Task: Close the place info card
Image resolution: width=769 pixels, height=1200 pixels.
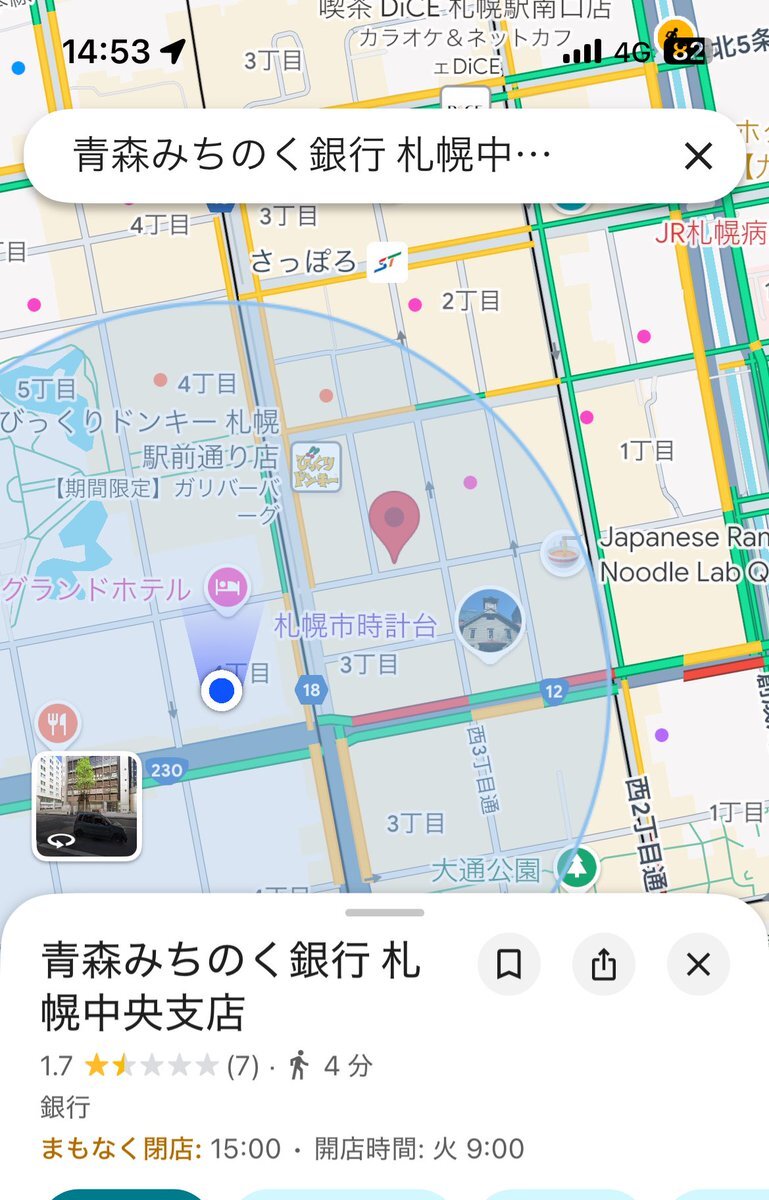Action: click(x=698, y=964)
